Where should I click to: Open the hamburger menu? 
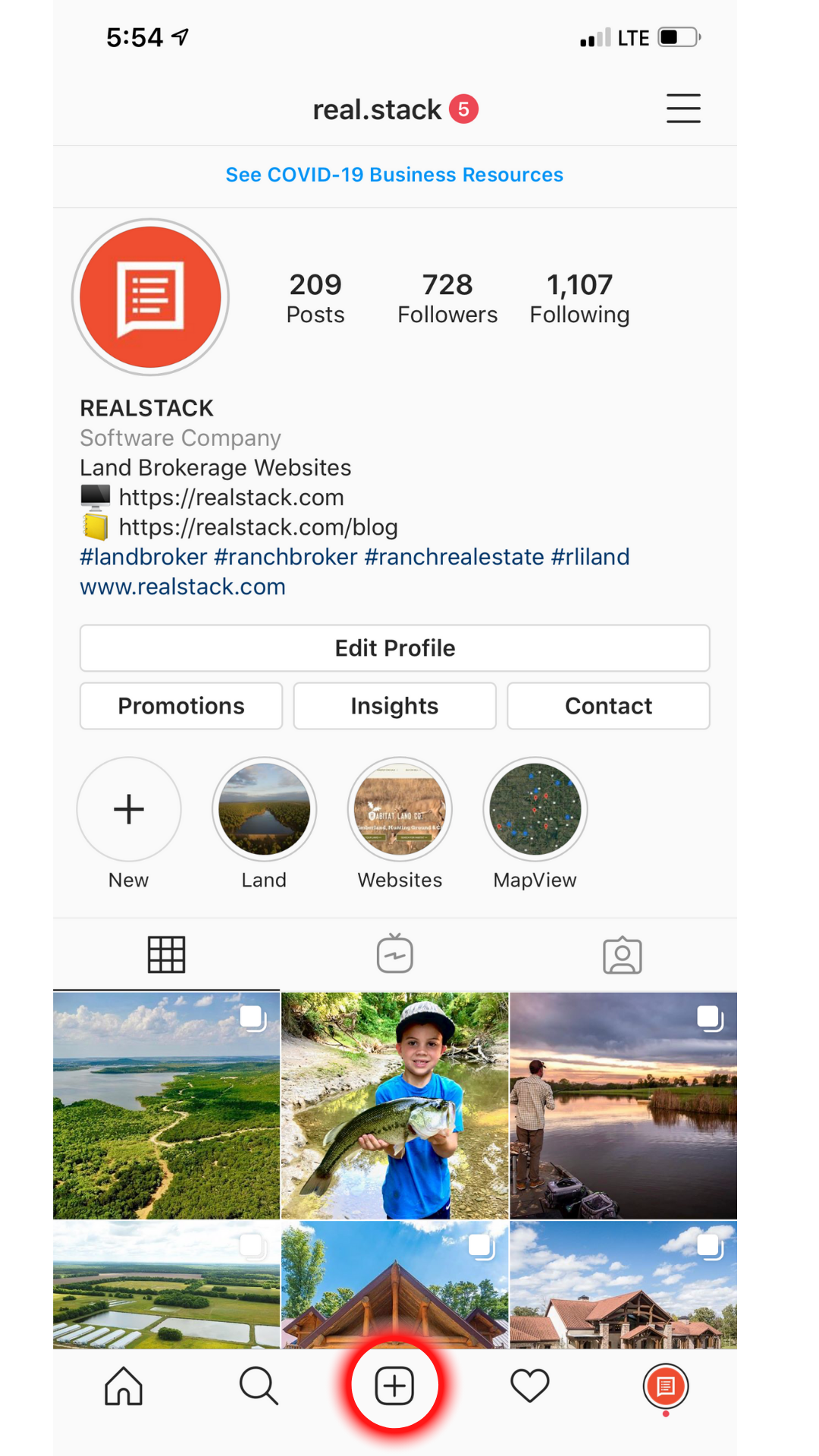(x=683, y=108)
